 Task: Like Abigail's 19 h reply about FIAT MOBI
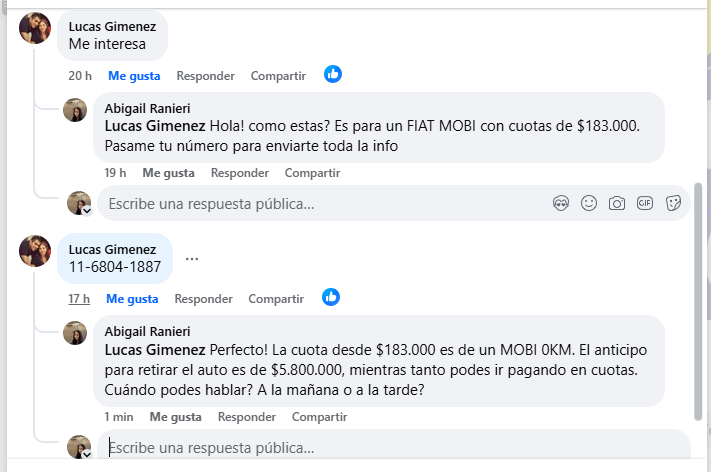click(x=168, y=173)
